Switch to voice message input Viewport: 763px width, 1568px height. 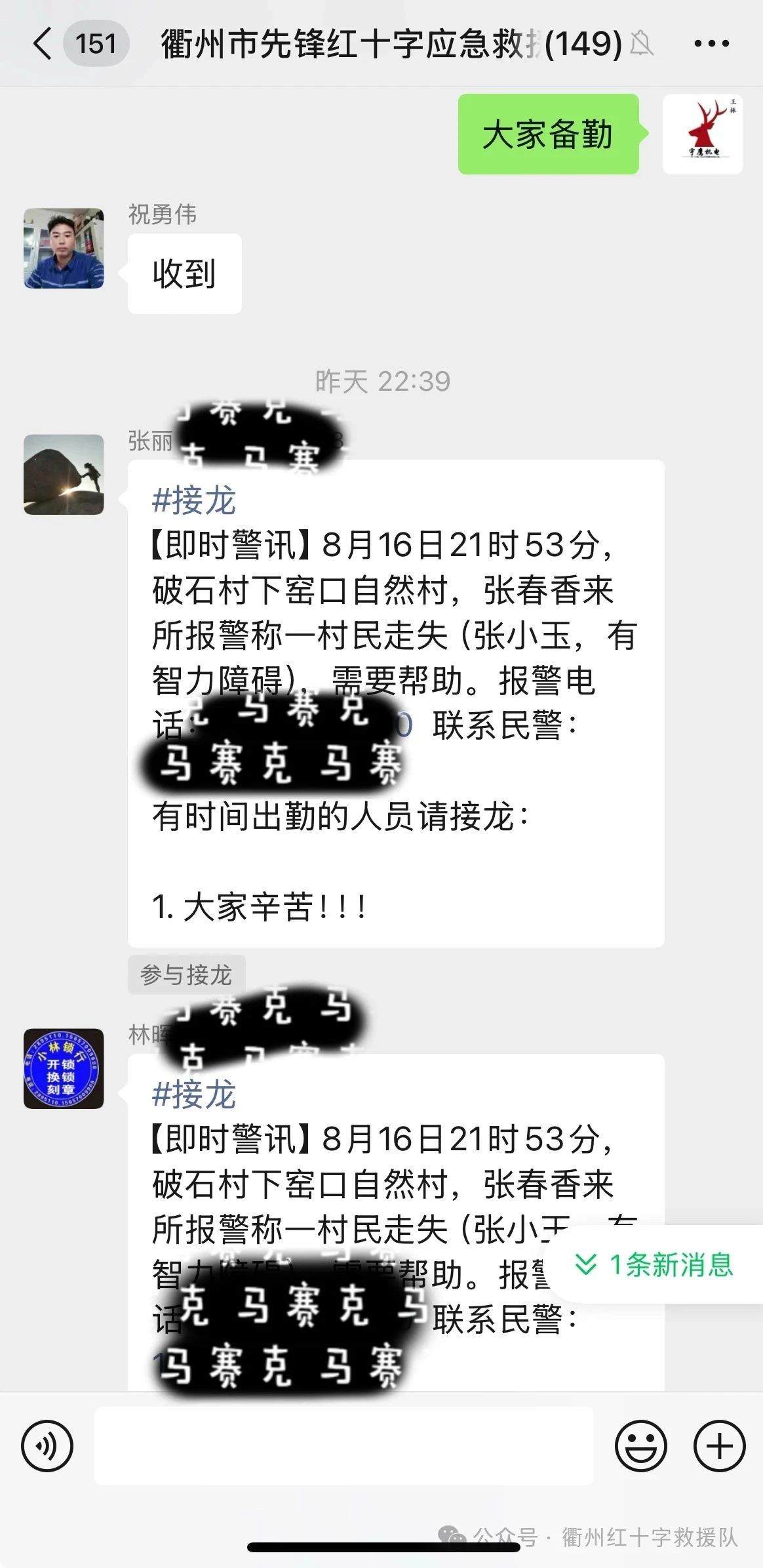47,1446
